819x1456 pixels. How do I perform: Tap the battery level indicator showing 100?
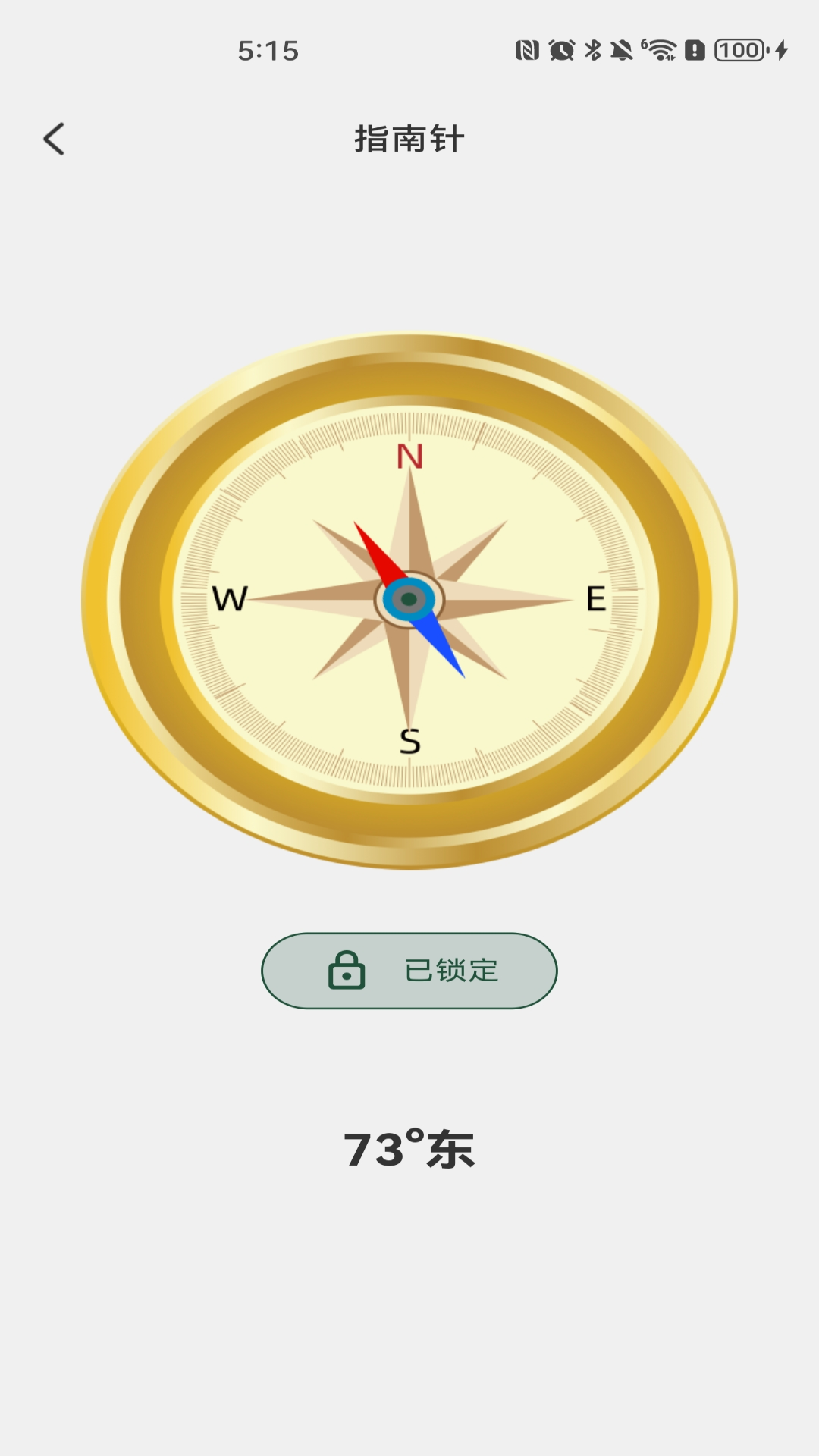(x=738, y=50)
